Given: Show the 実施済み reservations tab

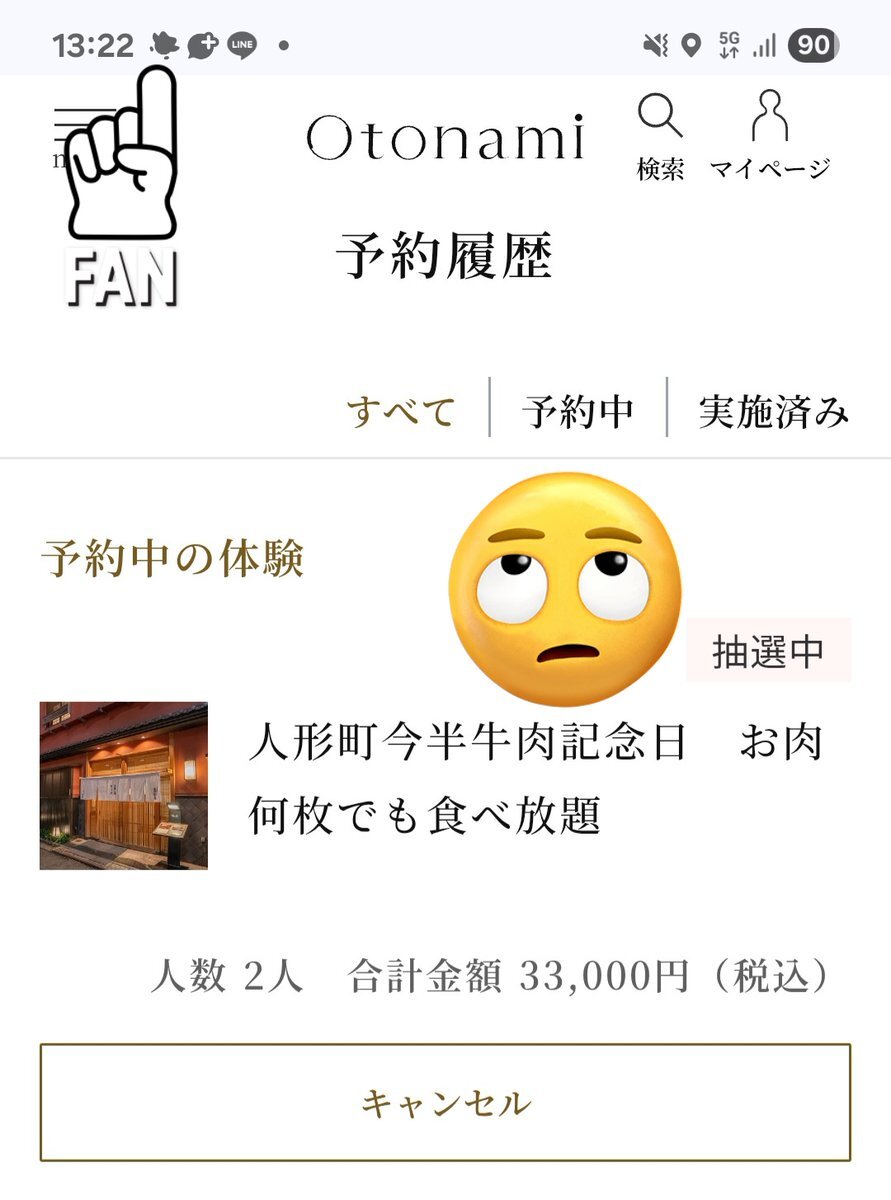Looking at the screenshot, I should tap(774, 411).
